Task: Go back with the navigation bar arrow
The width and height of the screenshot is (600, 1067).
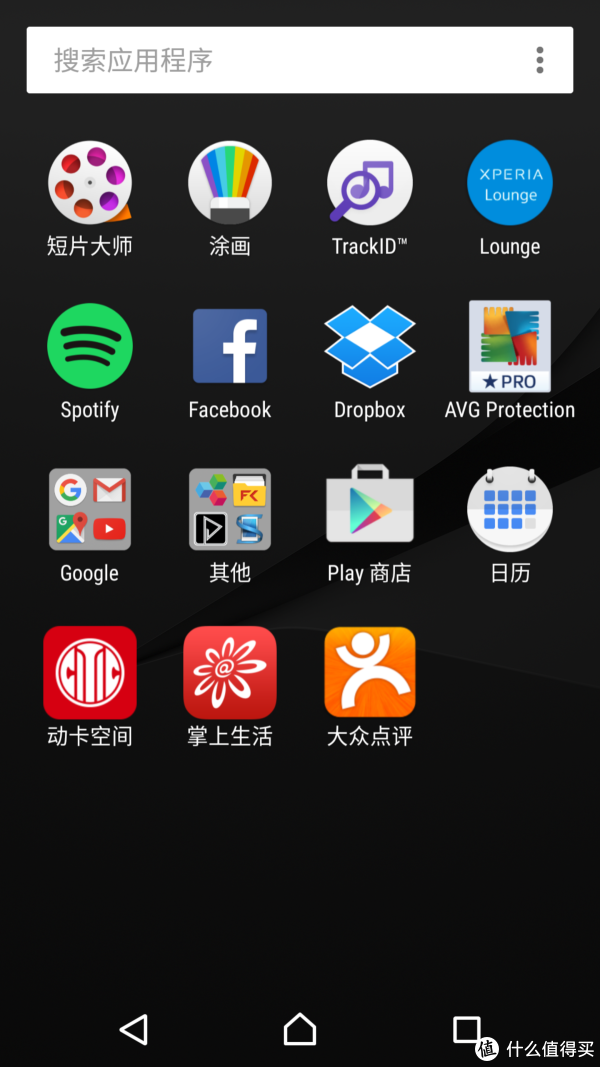Action: pyautogui.click(x=134, y=1030)
